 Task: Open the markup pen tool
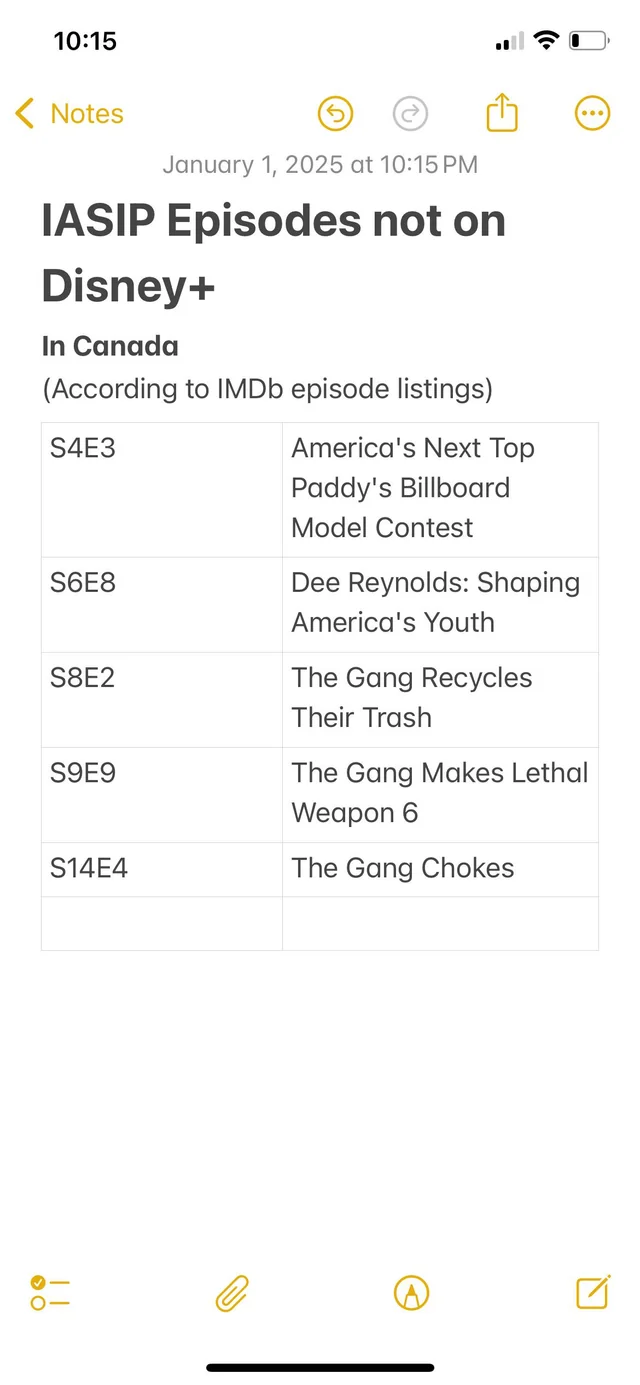tap(412, 1293)
